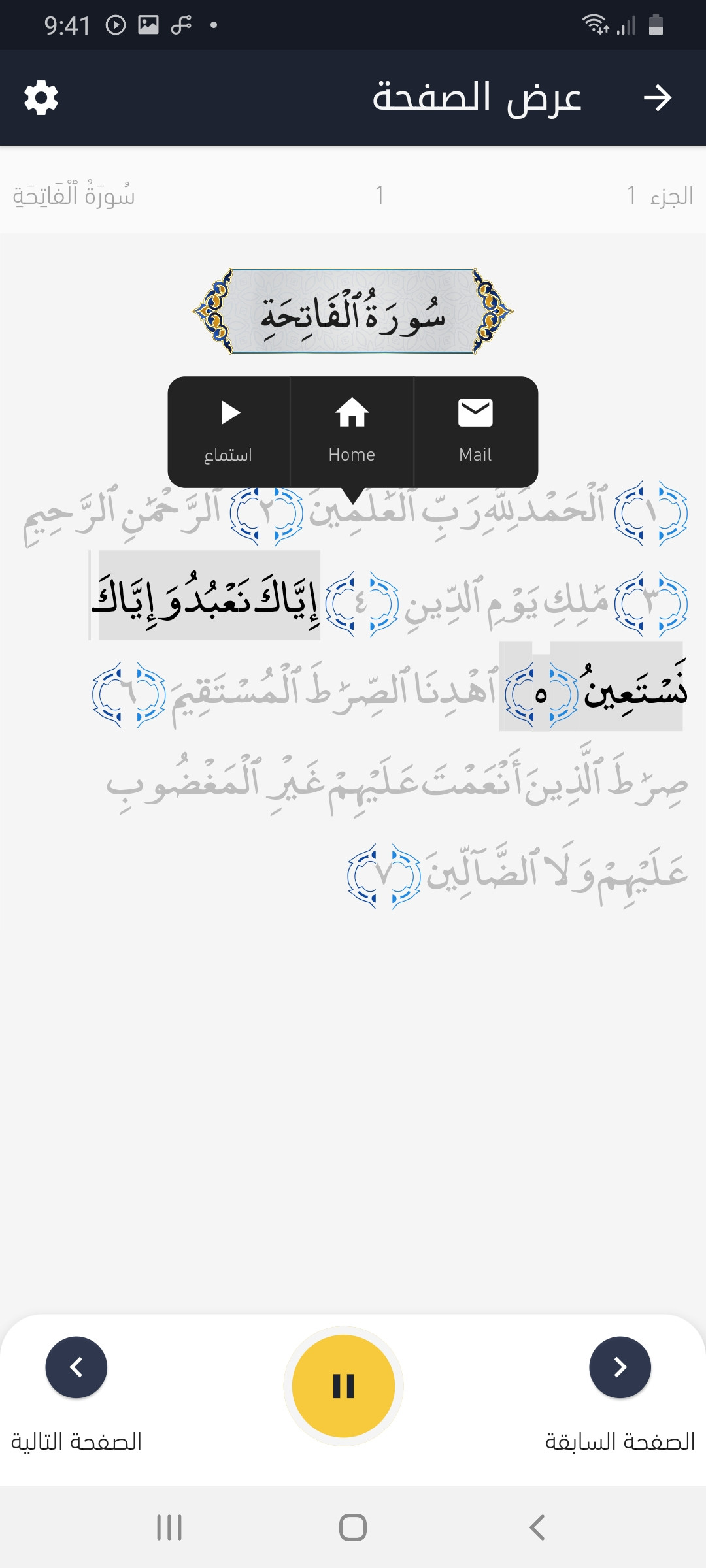706x1568 pixels.
Task: Choose Mail in the popup menu
Action: point(476,432)
